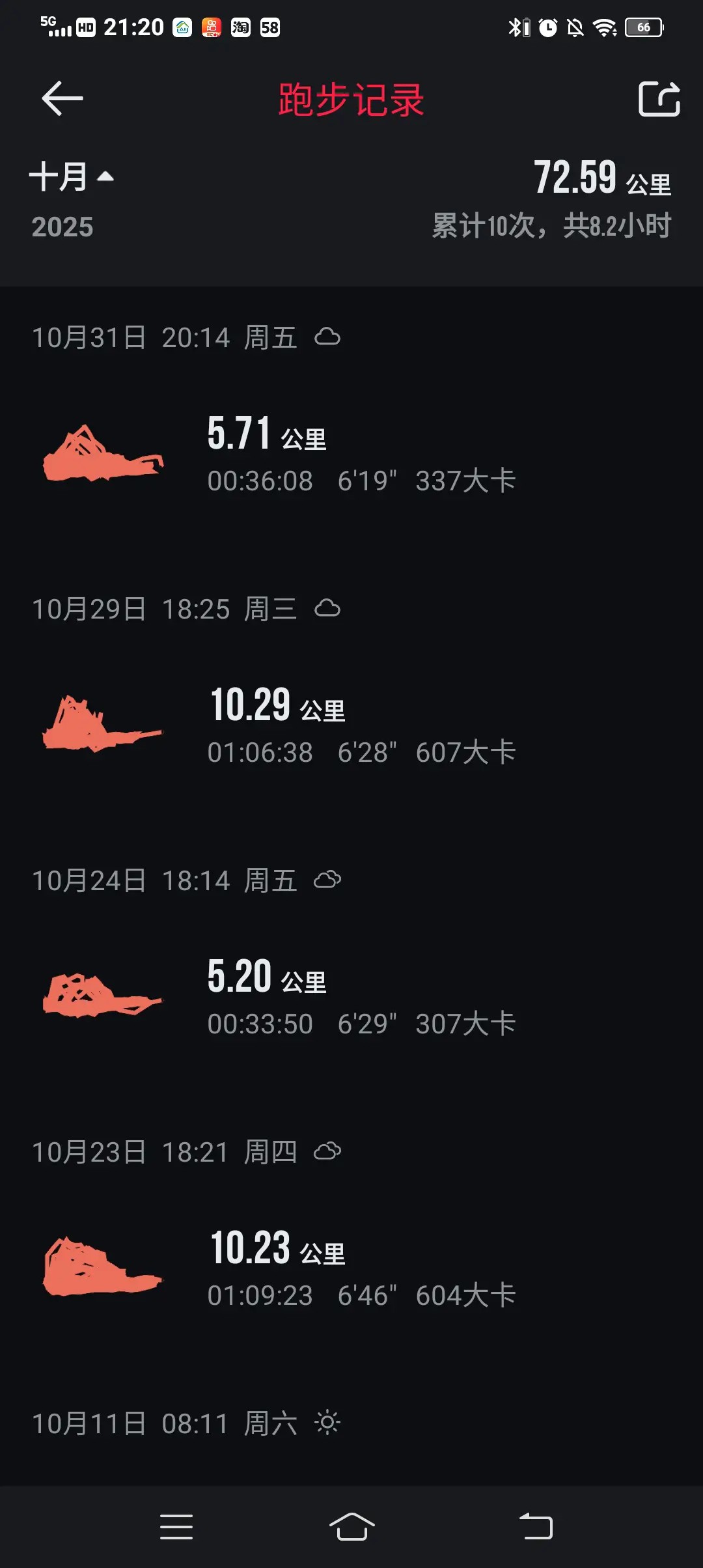This screenshot has height=1568, width=703.
Task: Open recent apps from the navigation bar
Action: pyautogui.click(x=176, y=1526)
